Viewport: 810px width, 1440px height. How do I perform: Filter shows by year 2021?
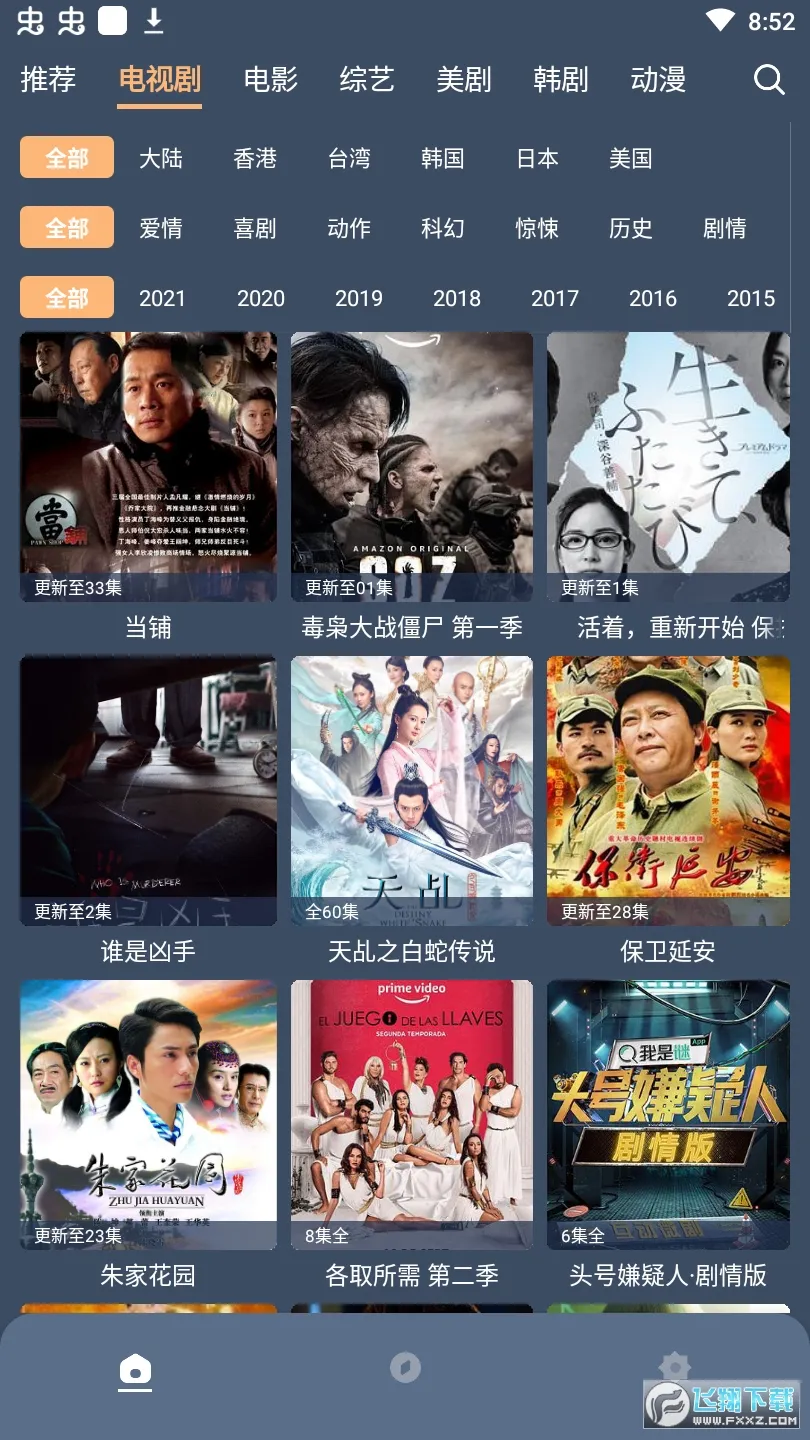point(162,298)
